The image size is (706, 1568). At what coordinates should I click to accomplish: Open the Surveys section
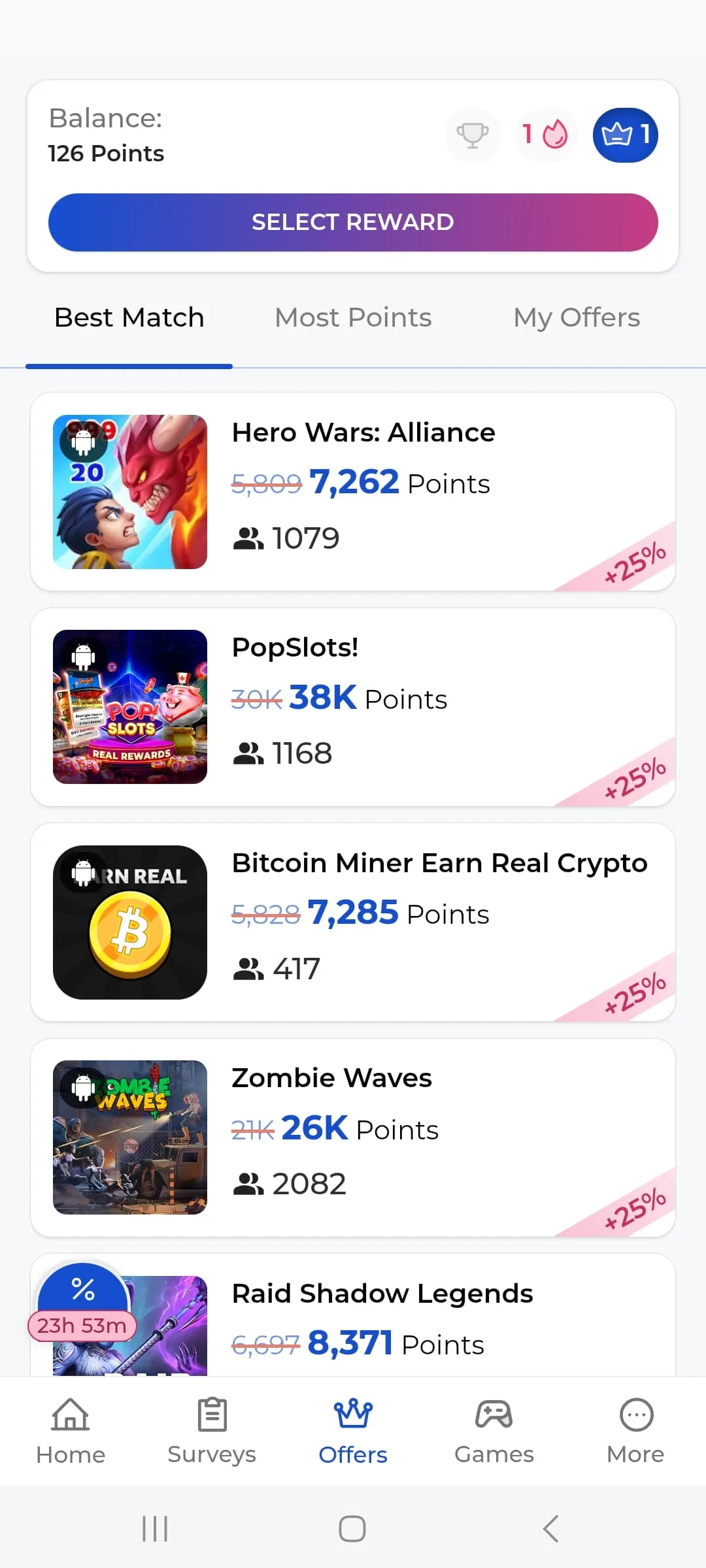click(x=212, y=1431)
